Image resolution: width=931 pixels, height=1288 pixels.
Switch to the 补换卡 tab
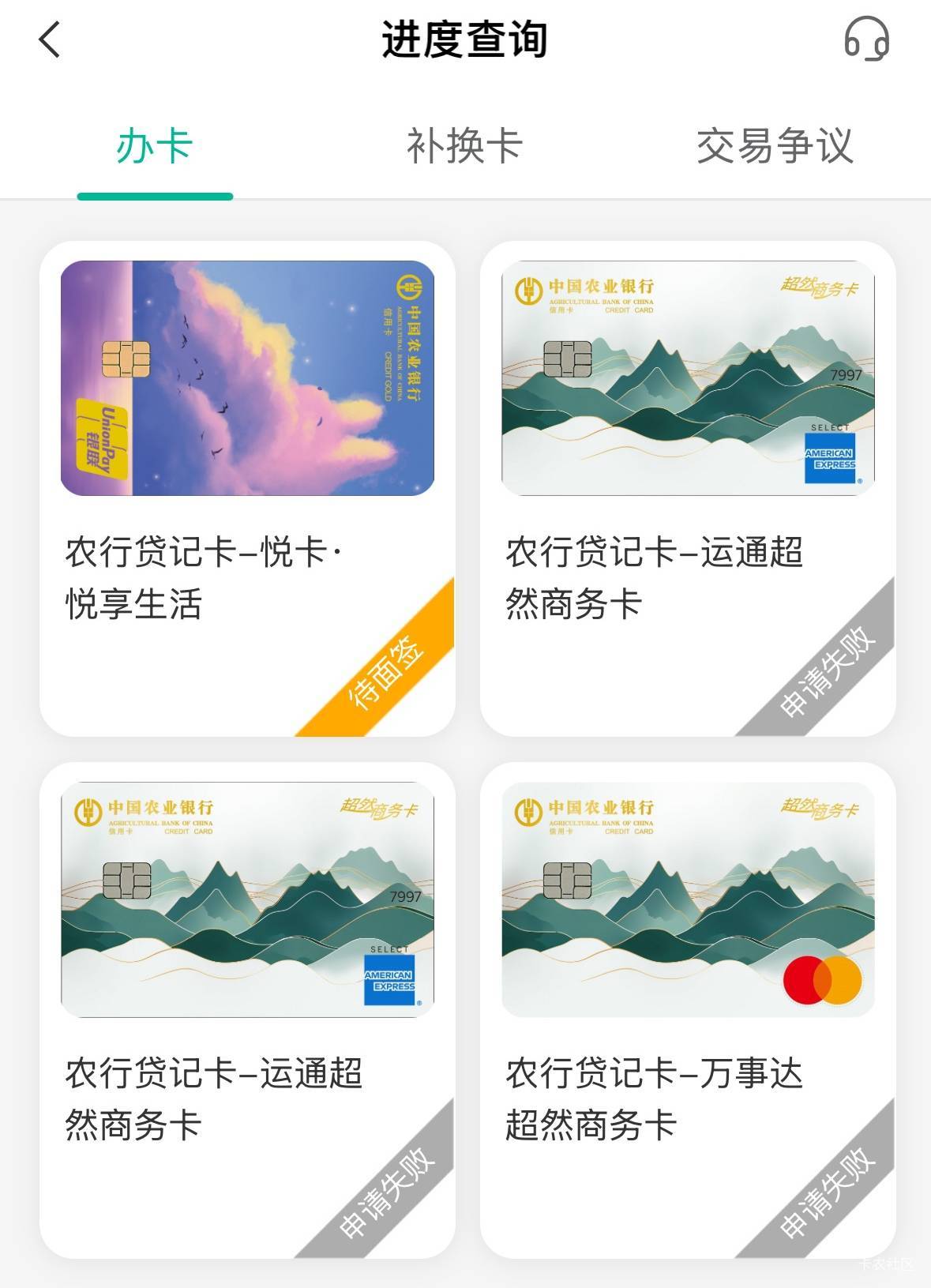tap(464, 147)
